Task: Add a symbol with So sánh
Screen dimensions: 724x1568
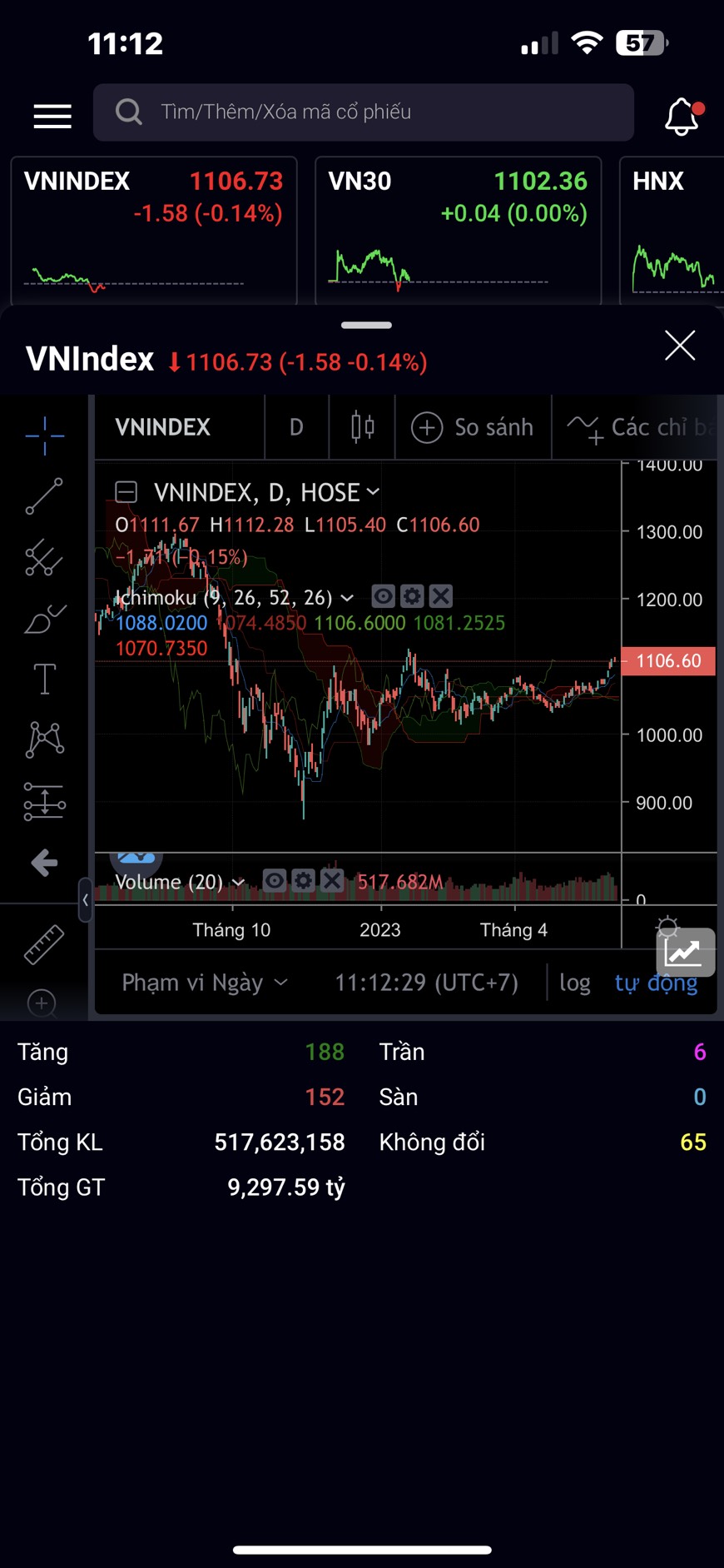Action: [x=473, y=427]
